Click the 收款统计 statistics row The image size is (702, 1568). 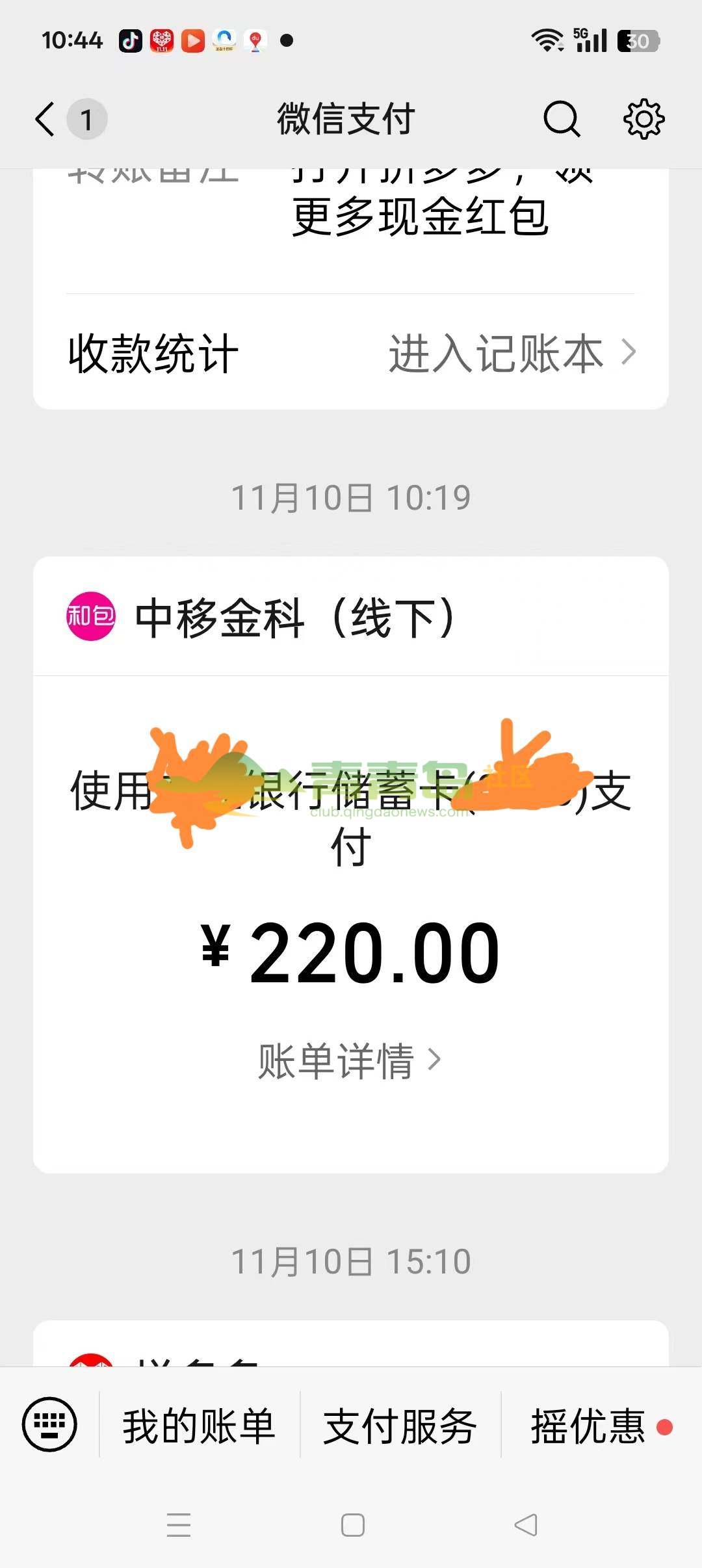click(151, 353)
